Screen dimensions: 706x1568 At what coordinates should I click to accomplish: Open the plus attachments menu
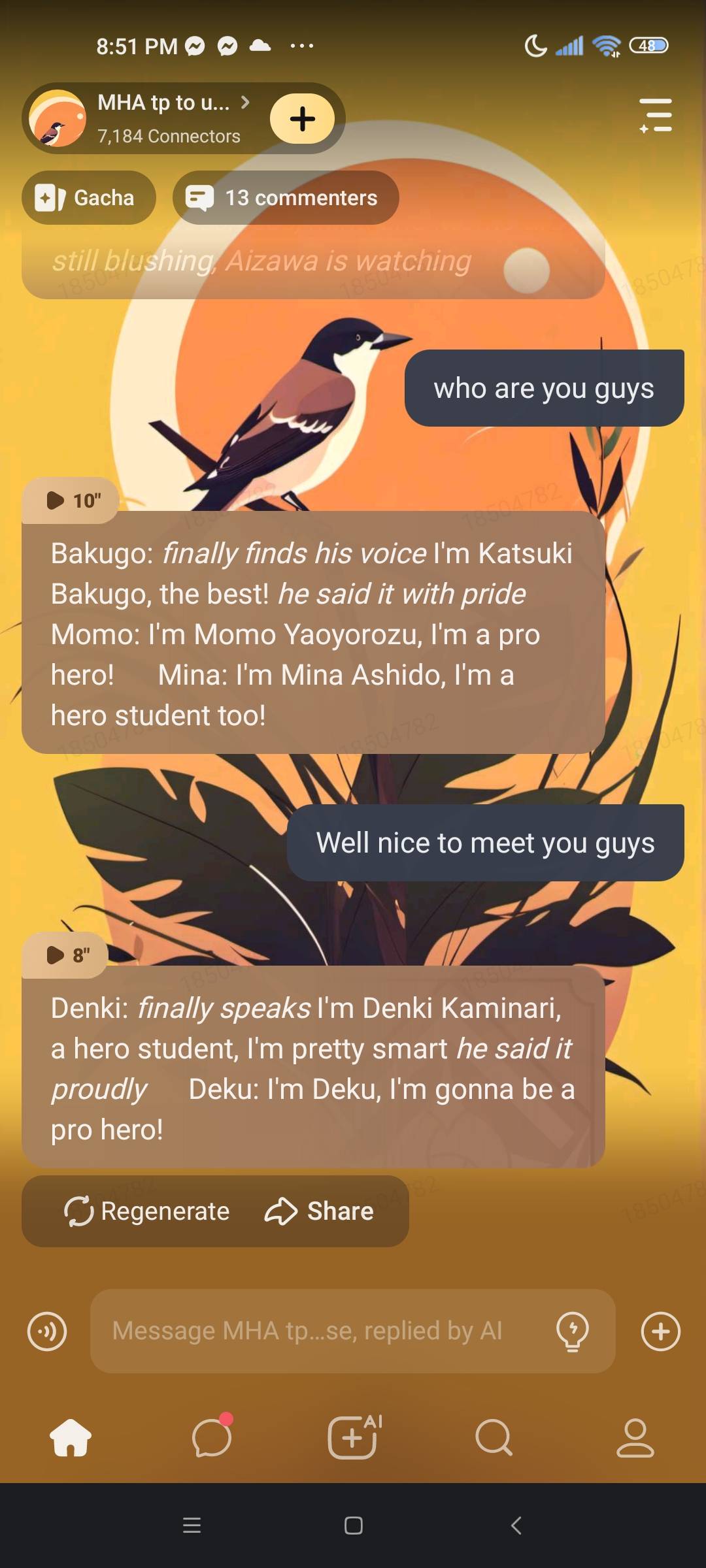point(660,1331)
